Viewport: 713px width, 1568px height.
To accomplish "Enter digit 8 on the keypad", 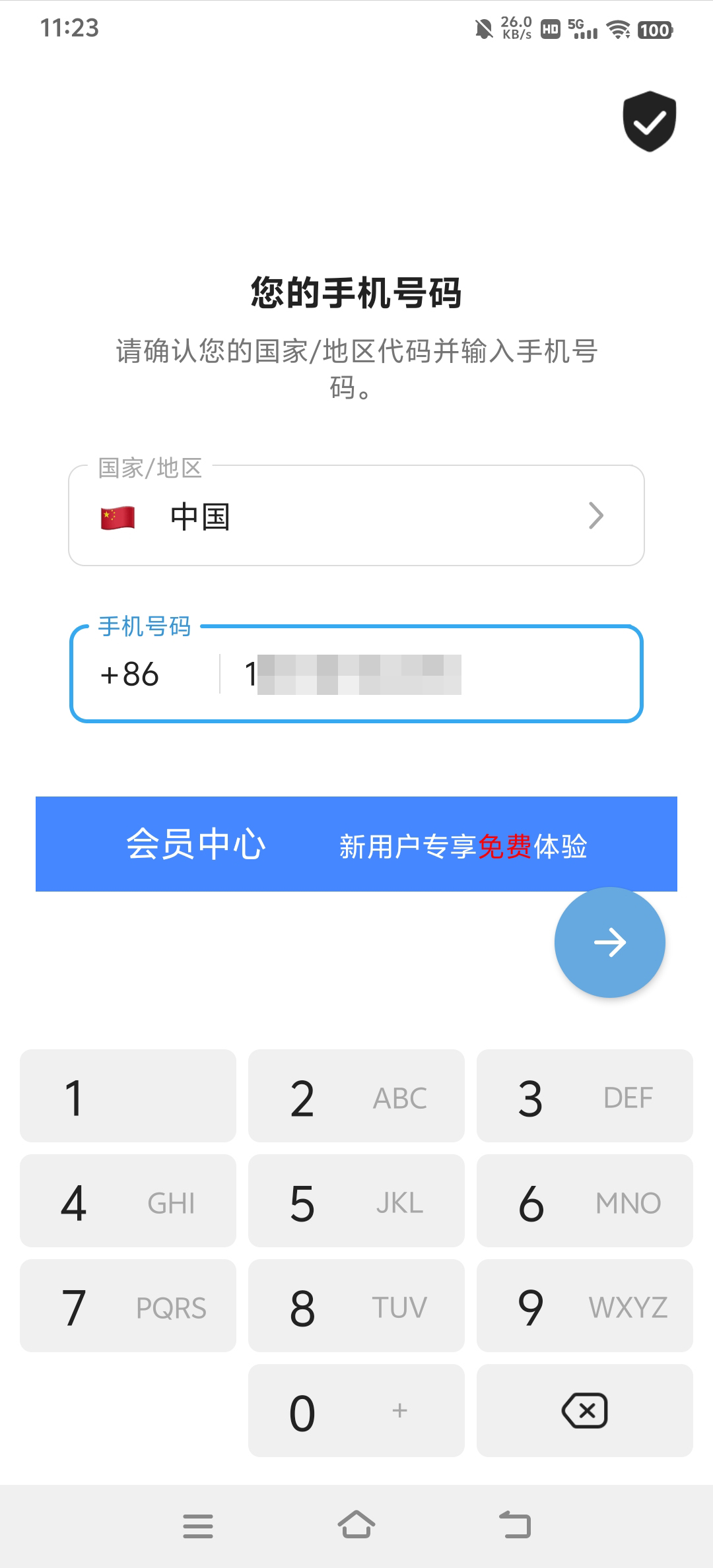I will point(356,1305).
